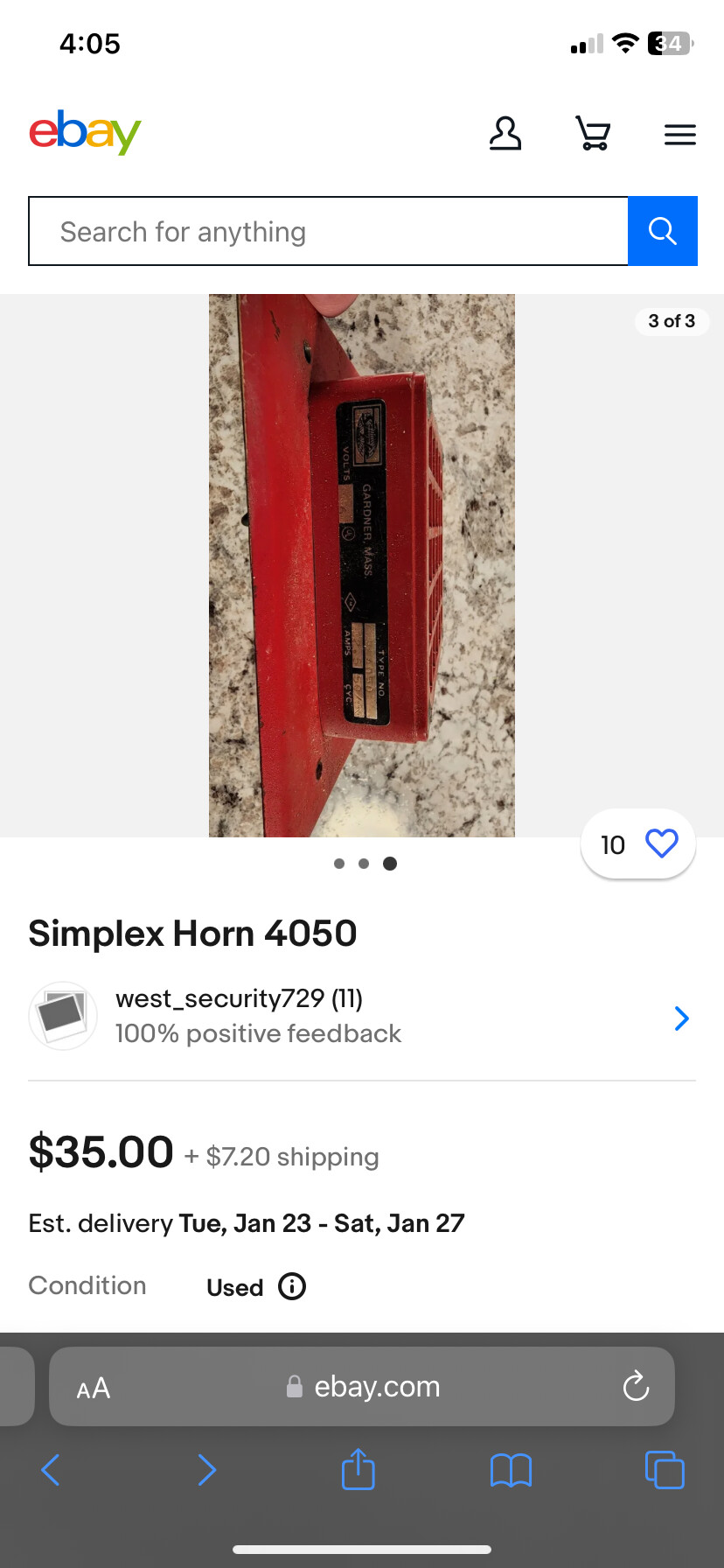Tap the blue search magnifier button

pyautogui.click(x=662, y=232)
